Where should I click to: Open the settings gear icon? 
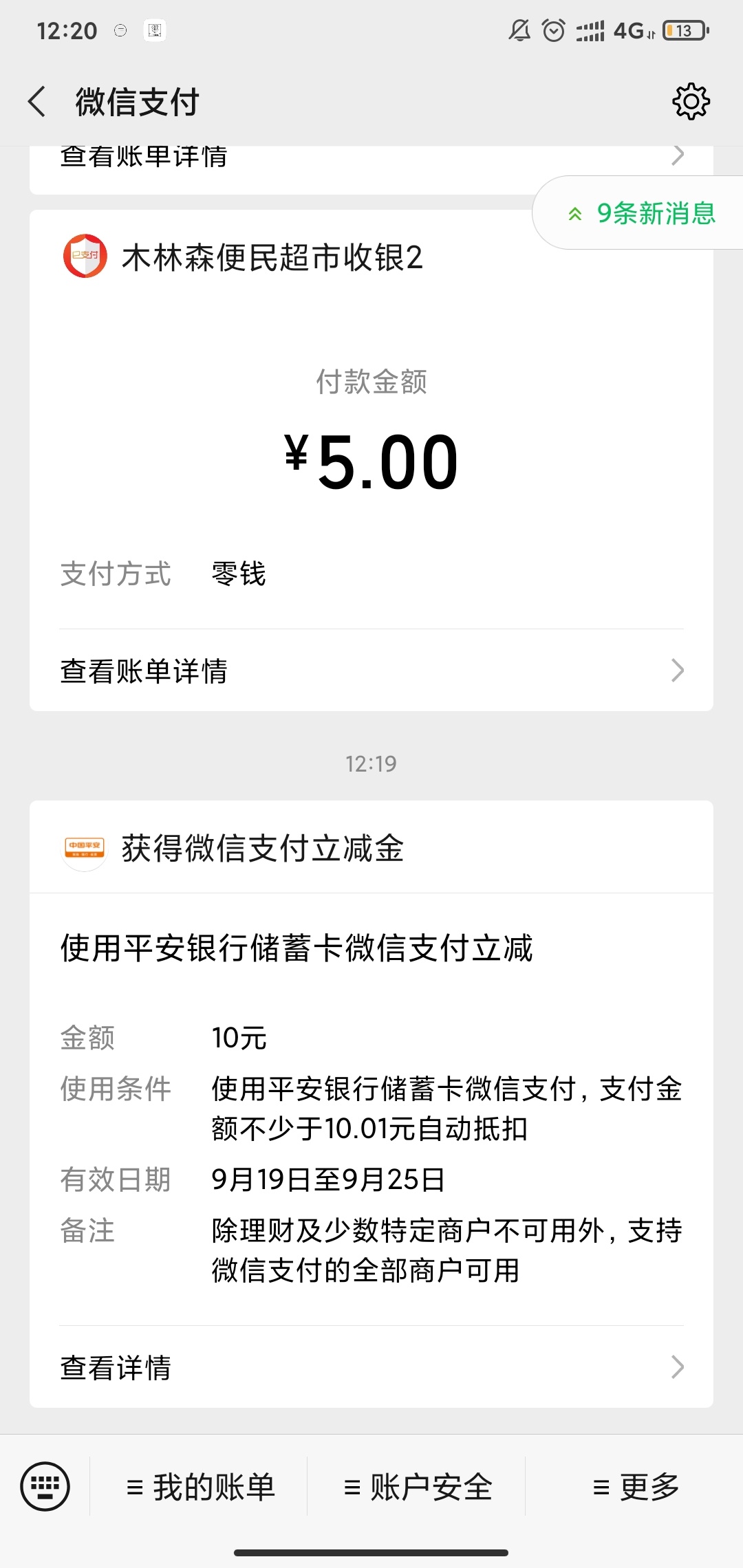pyautogui.click(x=691, y=102)
